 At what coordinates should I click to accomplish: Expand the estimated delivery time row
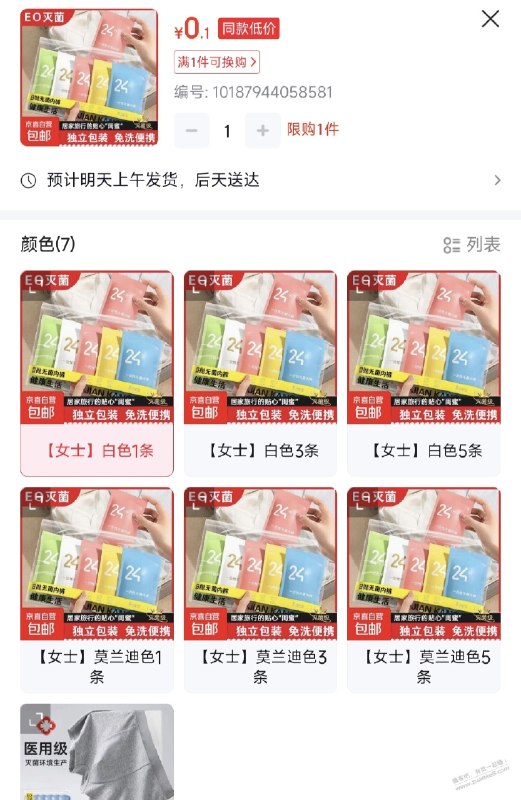260,180
